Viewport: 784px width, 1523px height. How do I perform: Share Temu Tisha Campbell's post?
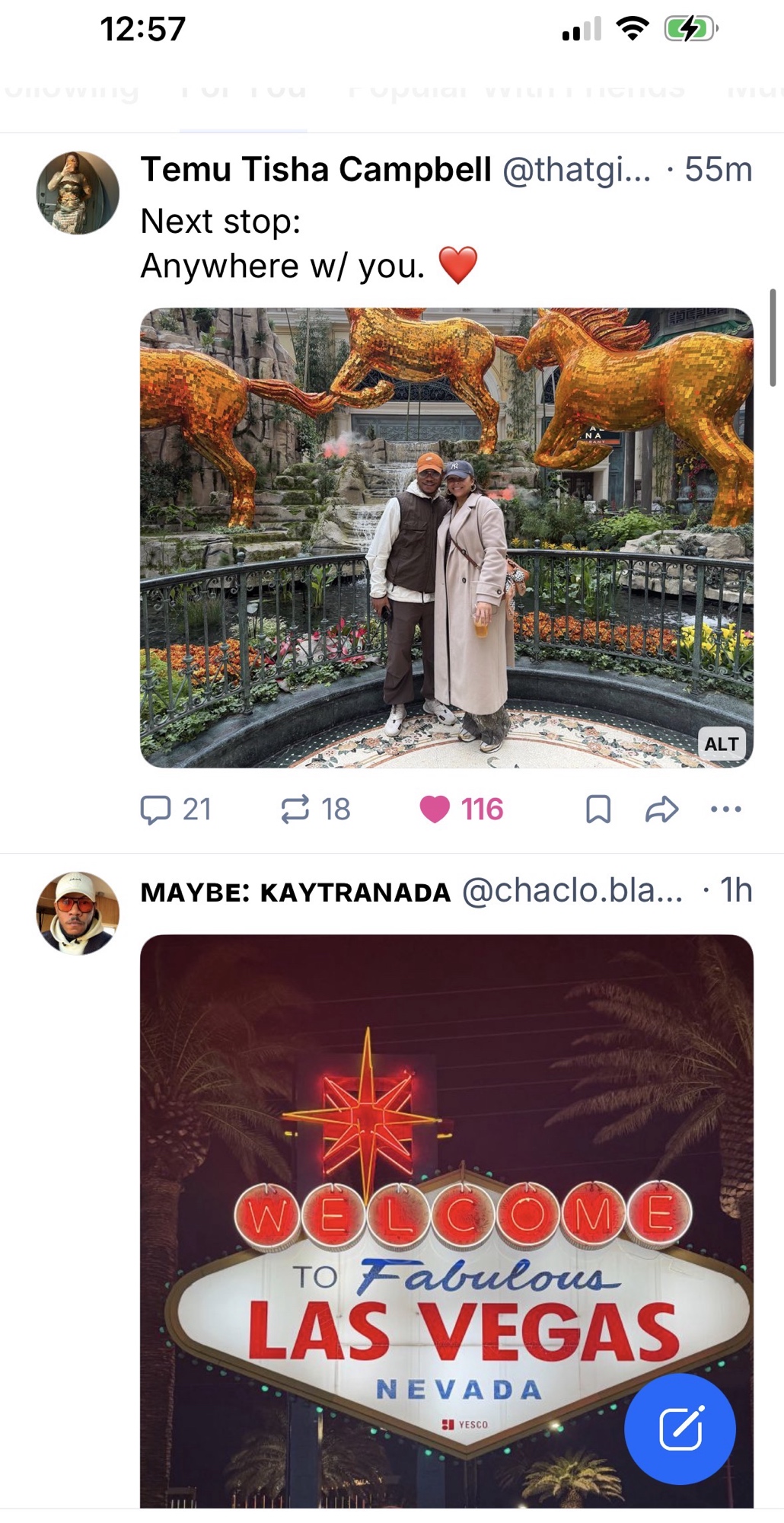pos(661,809)
